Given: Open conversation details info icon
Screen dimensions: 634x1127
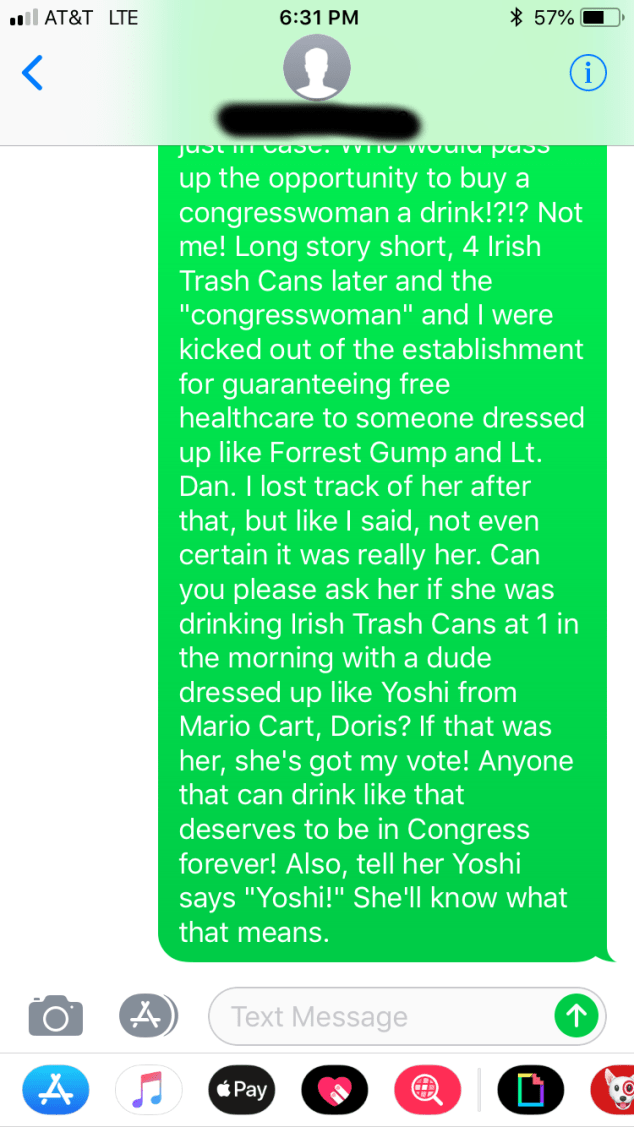Looking at the screenshot, I should [x=588, y=73].
